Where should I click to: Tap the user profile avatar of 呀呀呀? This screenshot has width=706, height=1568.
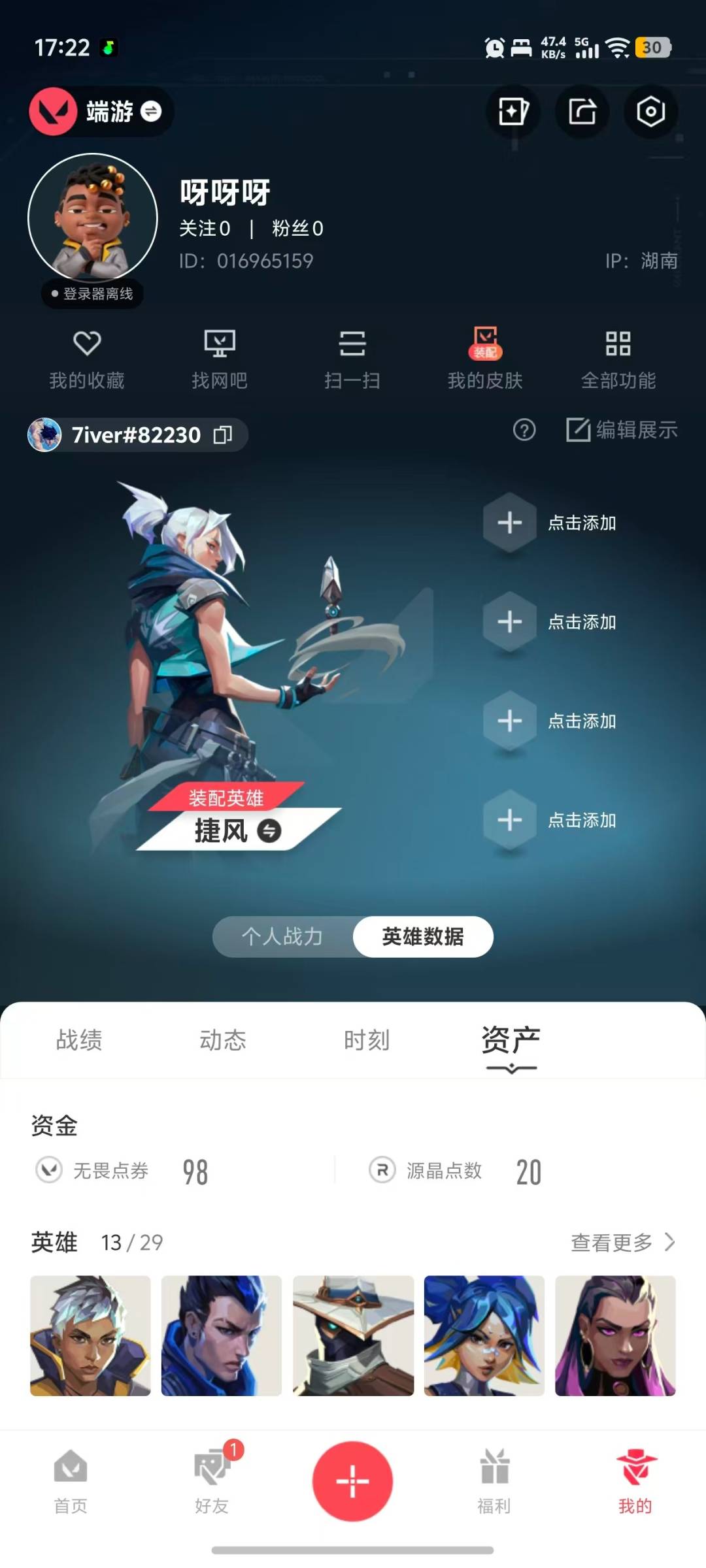click(92, 216)
